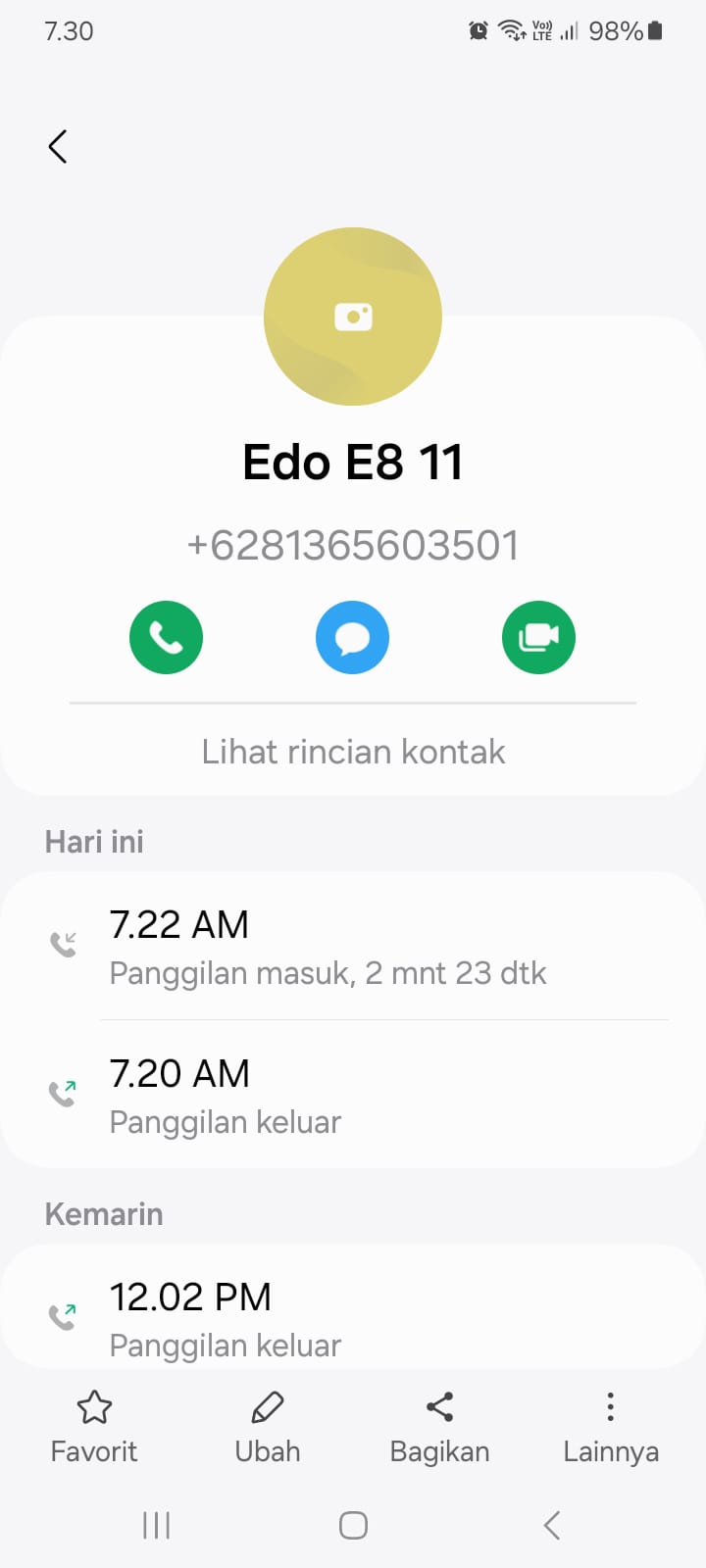Open Lihat rincian kontak
The width and height of the screenshot is (706, 1568).
tap(353, 752)
